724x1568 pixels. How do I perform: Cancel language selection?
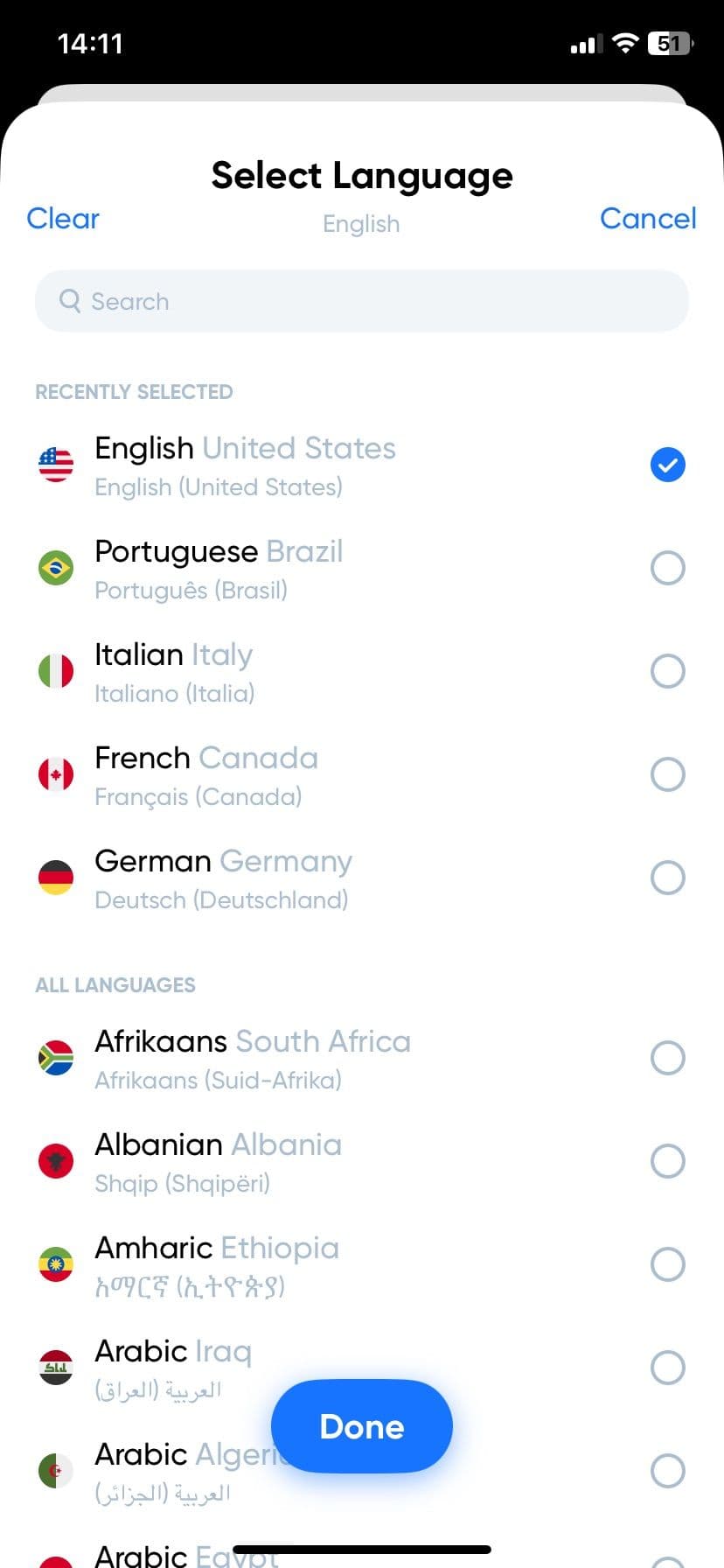(x=648, y=219)
